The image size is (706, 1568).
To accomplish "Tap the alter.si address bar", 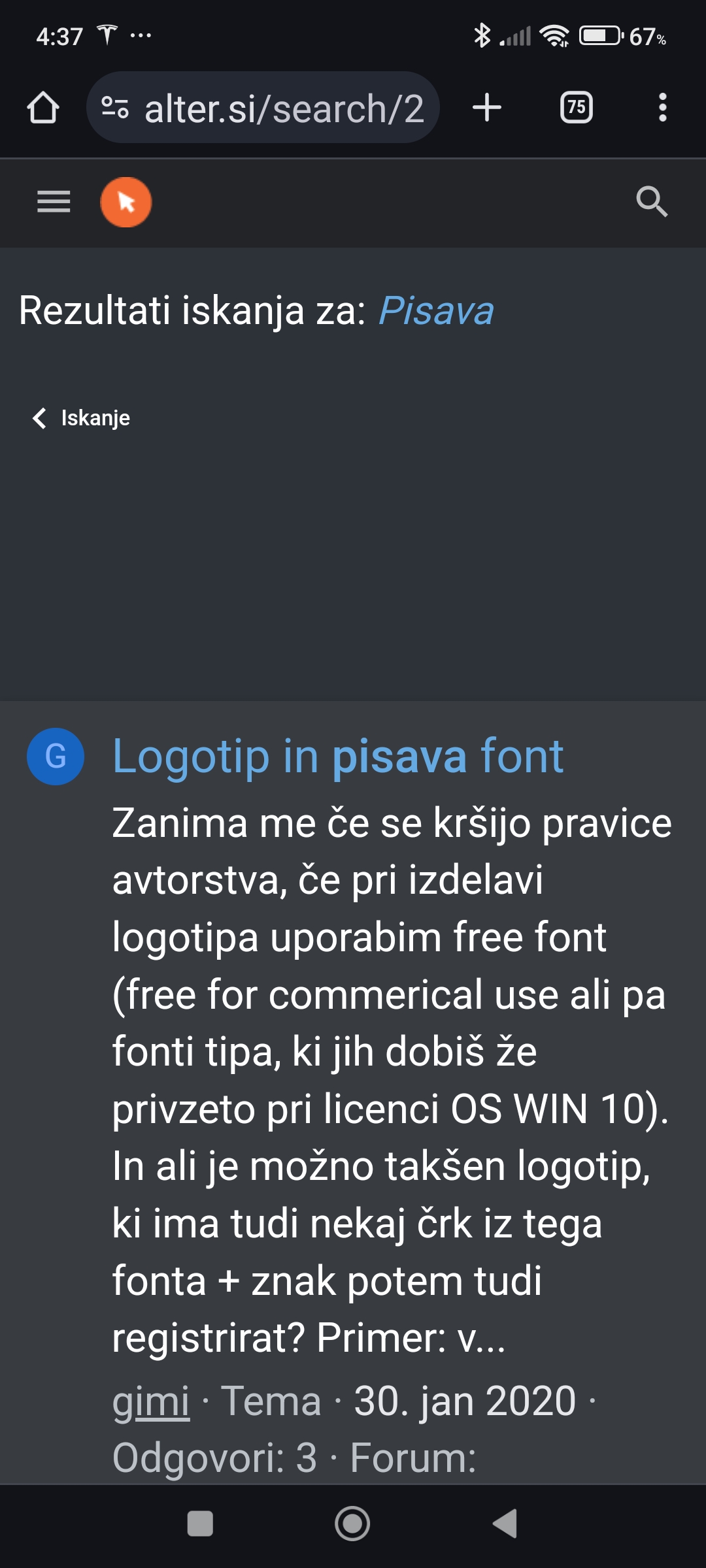I will tap(263, 108).
